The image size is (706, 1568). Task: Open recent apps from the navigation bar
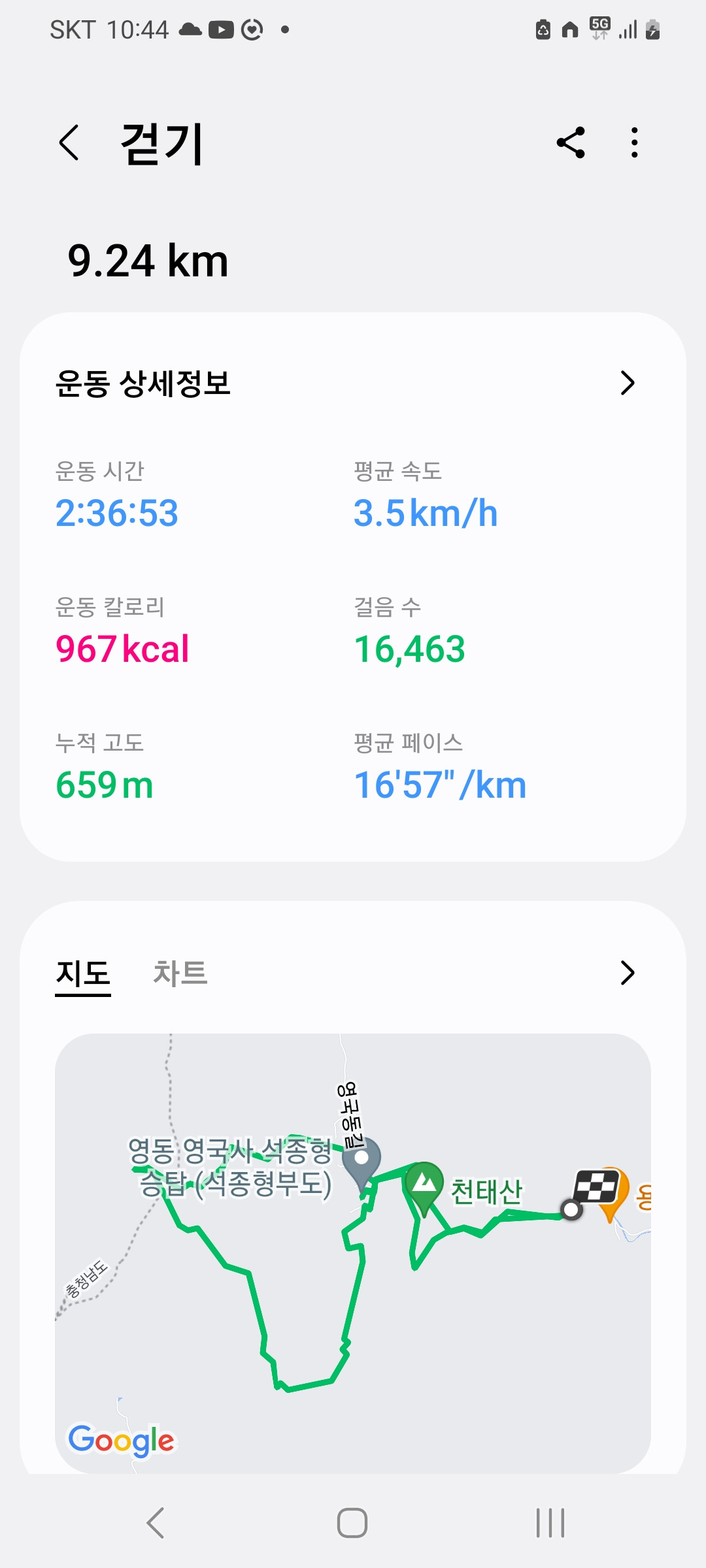coord(550,1523)
